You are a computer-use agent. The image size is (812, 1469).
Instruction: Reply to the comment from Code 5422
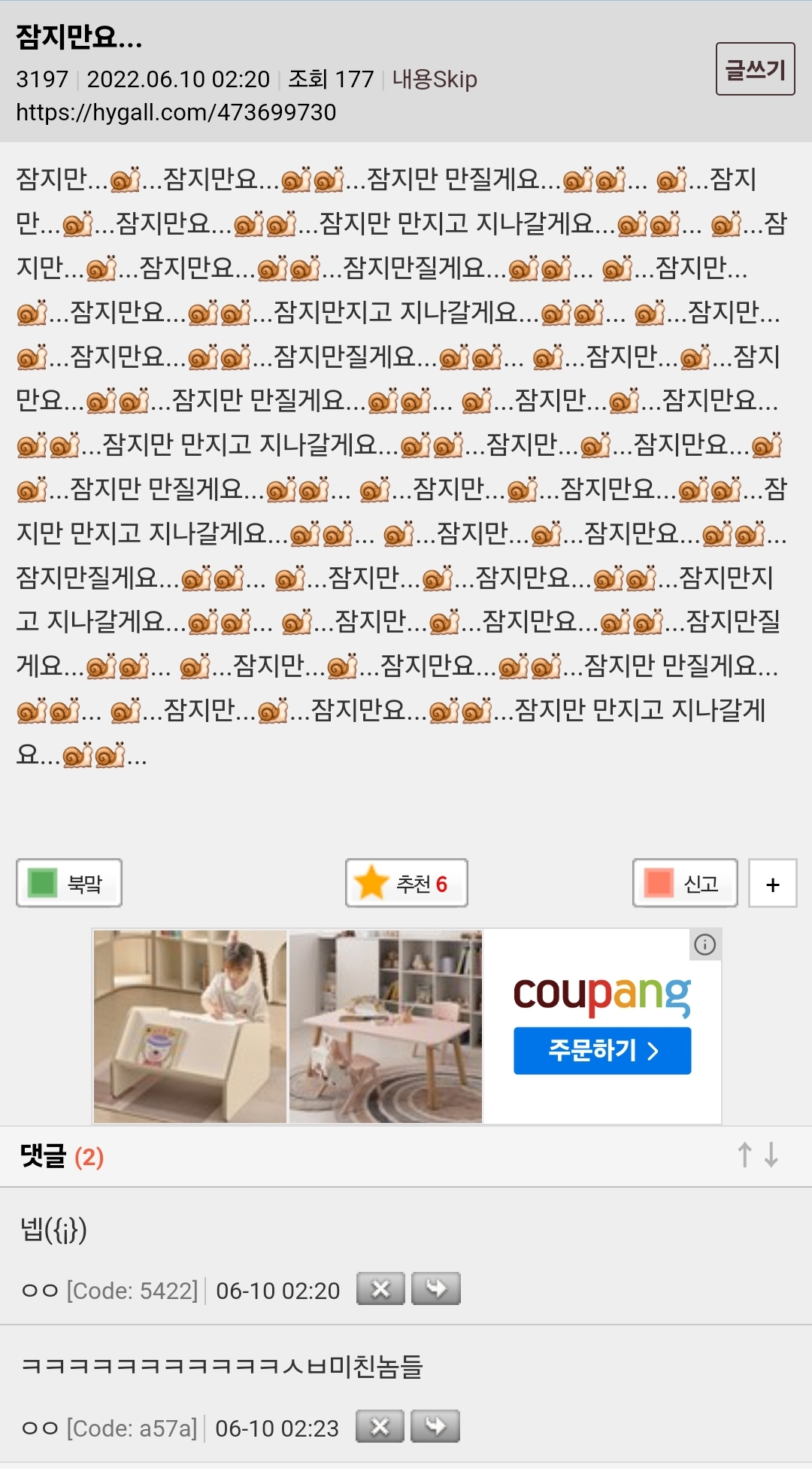(x=436, y=1289)
